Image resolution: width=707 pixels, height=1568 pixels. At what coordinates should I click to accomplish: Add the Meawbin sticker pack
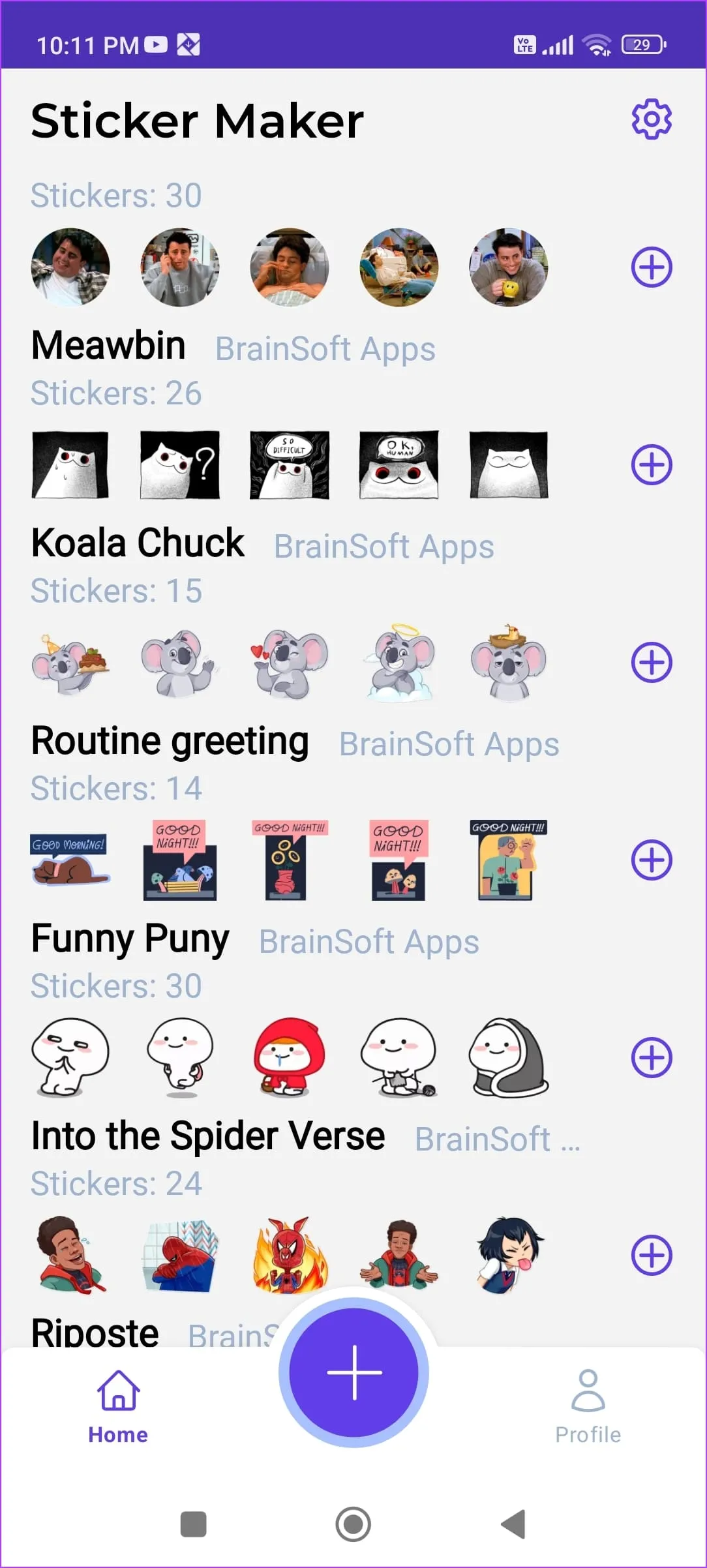pos(651,465)
